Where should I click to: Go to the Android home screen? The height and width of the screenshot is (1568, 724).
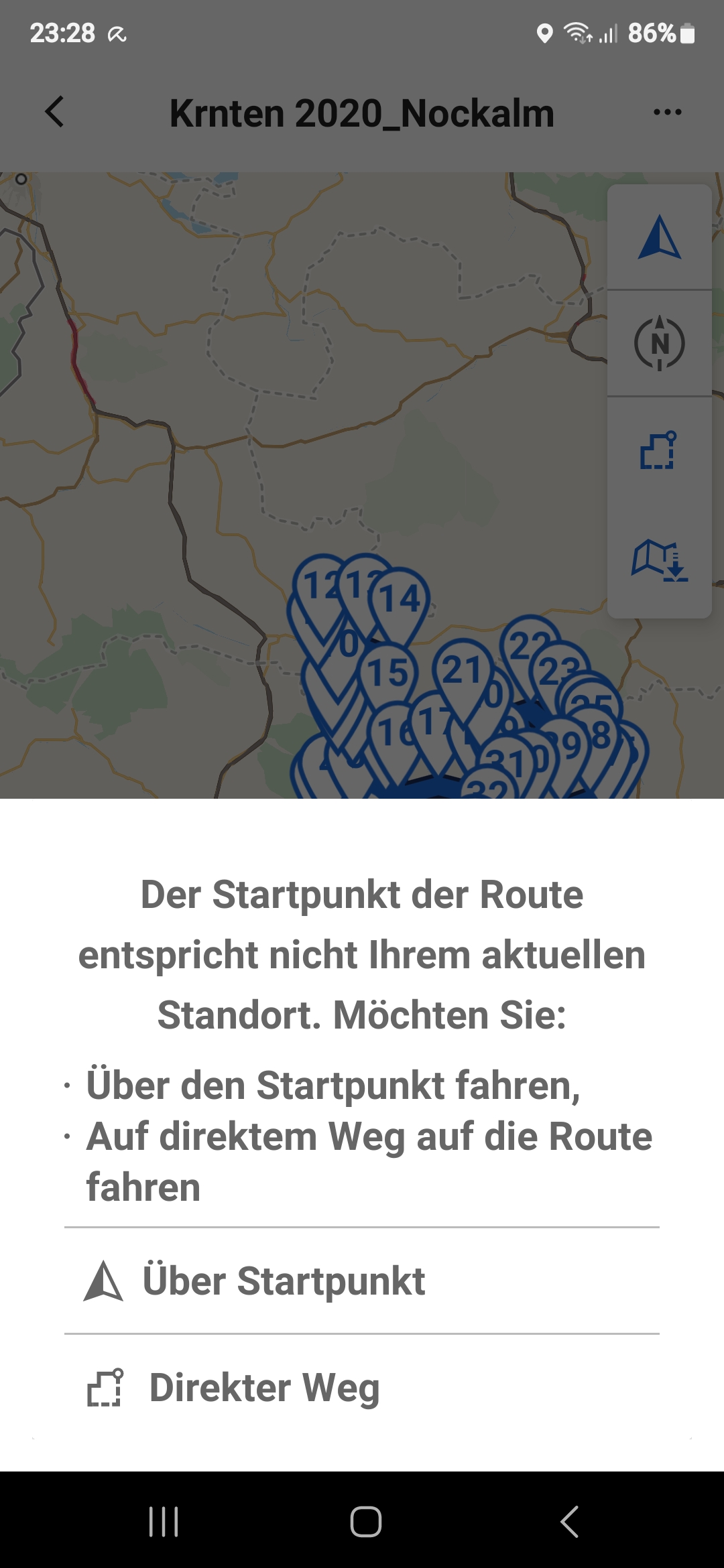pyautogui.click(x=365, y=1521)
